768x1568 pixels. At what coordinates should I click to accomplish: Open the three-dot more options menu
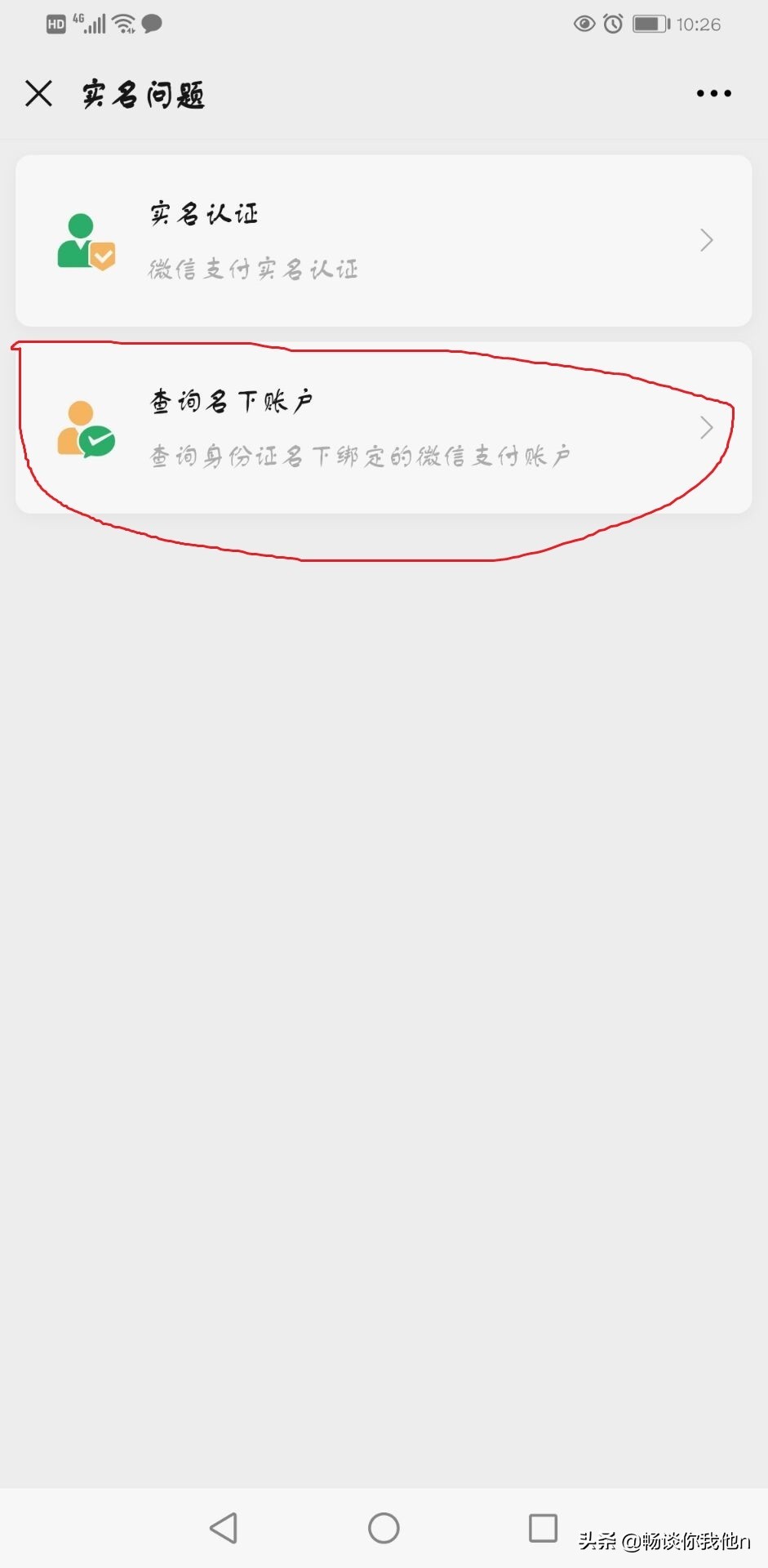pyautogui.click(x=713, y=93)
